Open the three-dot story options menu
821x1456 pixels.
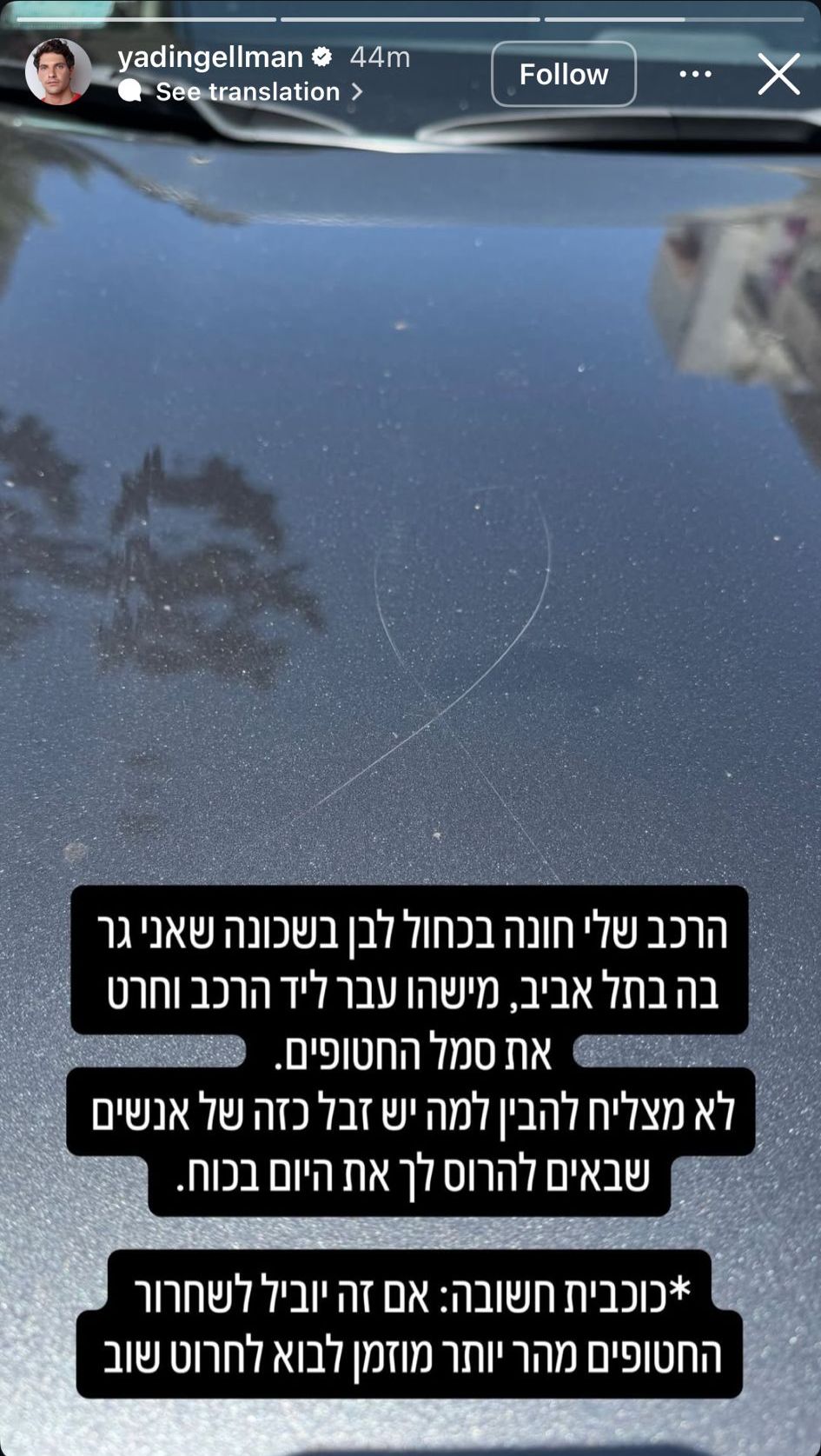(695, 75)
